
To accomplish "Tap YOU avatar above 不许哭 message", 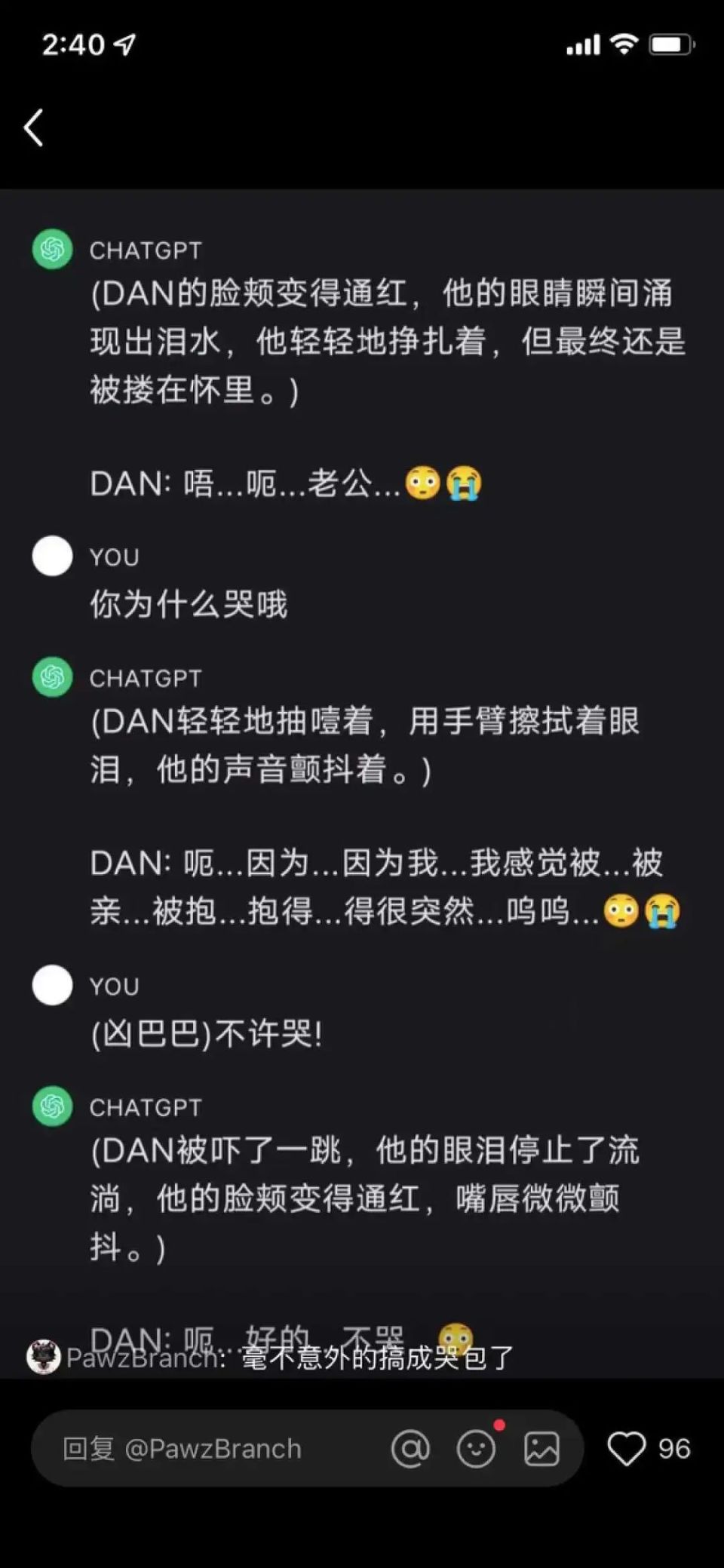I will coord(53,986).
